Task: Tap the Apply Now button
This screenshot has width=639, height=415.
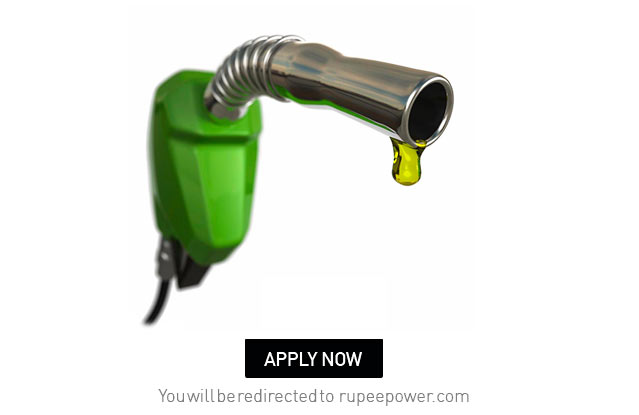Action: click(313, 358)
